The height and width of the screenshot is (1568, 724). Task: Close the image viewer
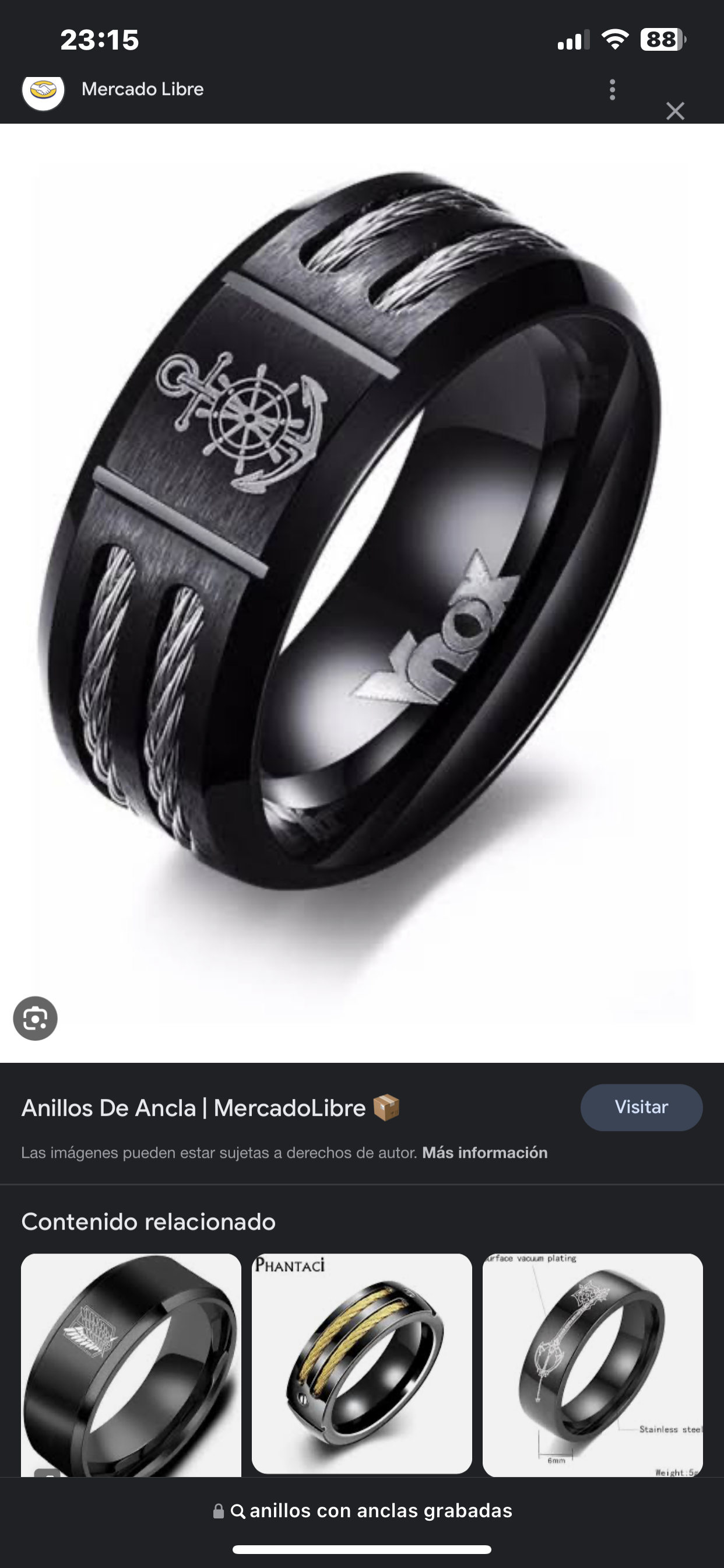coord(676,111)
